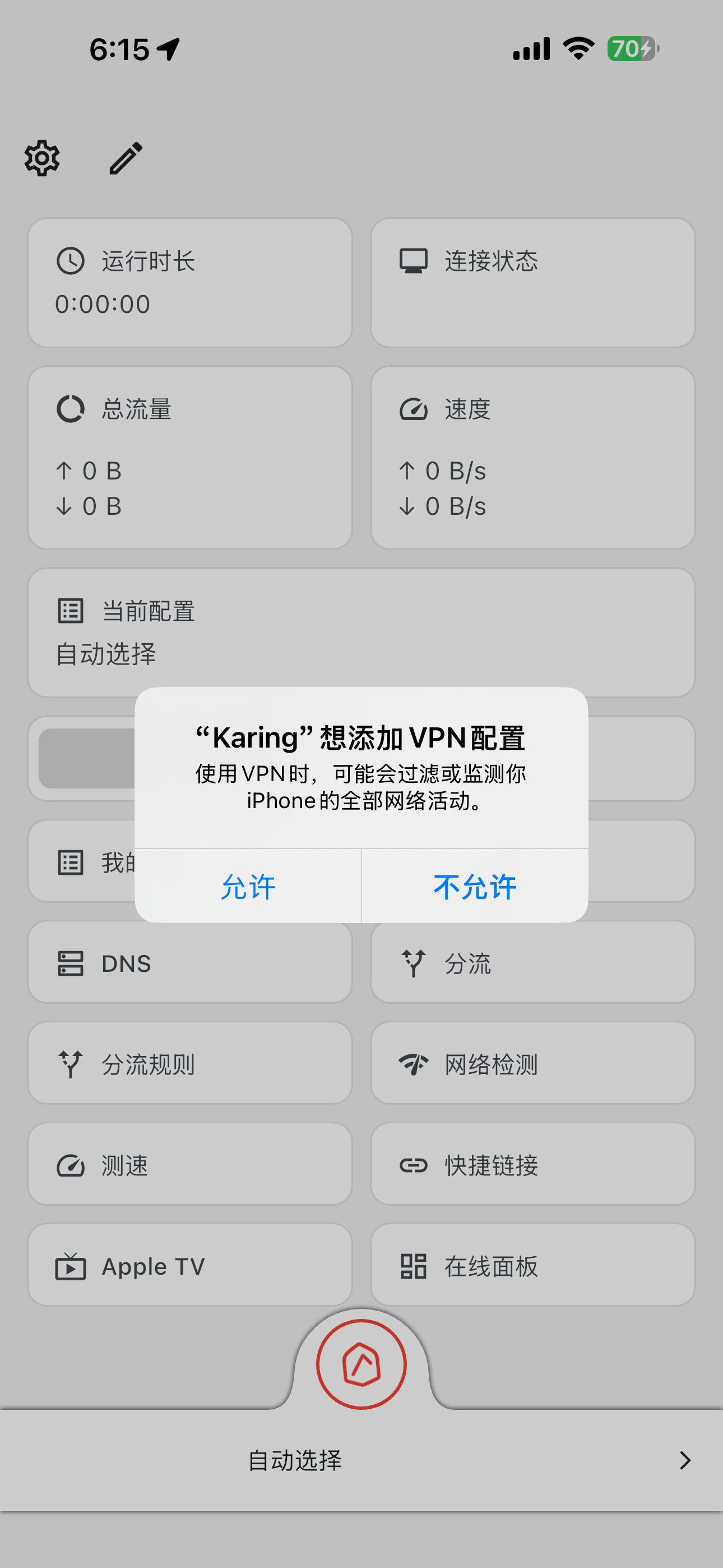Open the 测速 speed test icon

[70, 1164]
